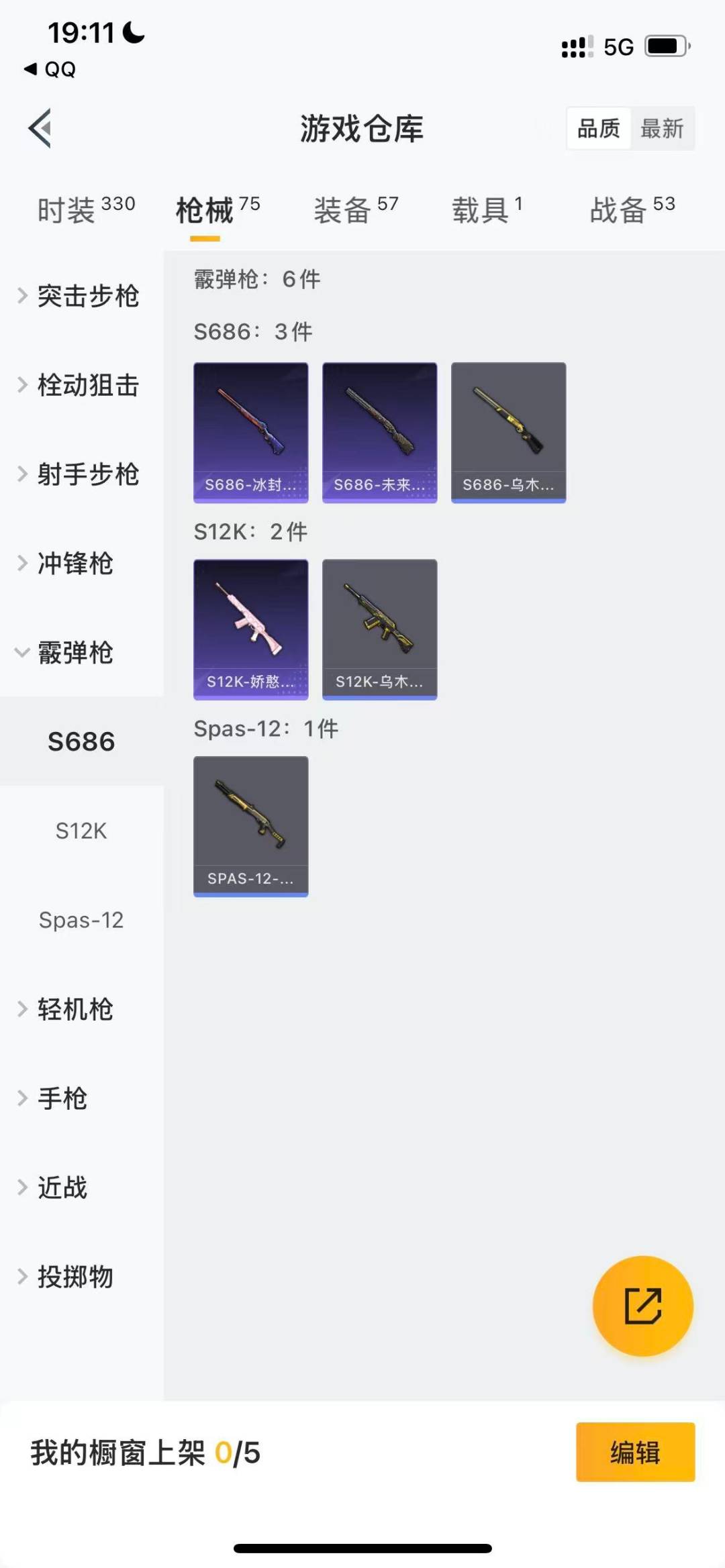Switch sorting to 最新 newest

663,128
